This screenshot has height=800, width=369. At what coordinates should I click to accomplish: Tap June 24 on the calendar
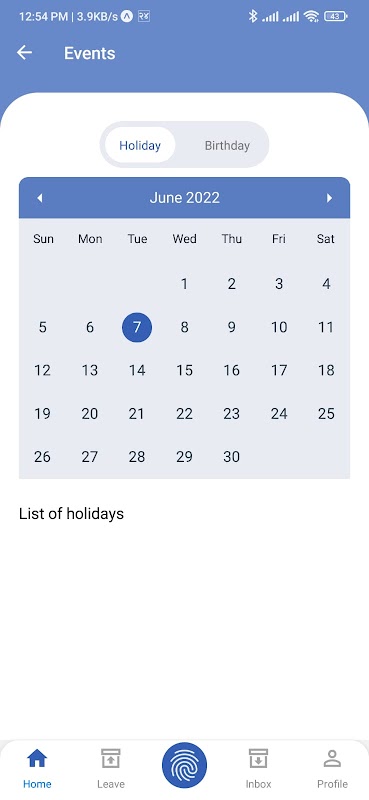tap(279, 413)
